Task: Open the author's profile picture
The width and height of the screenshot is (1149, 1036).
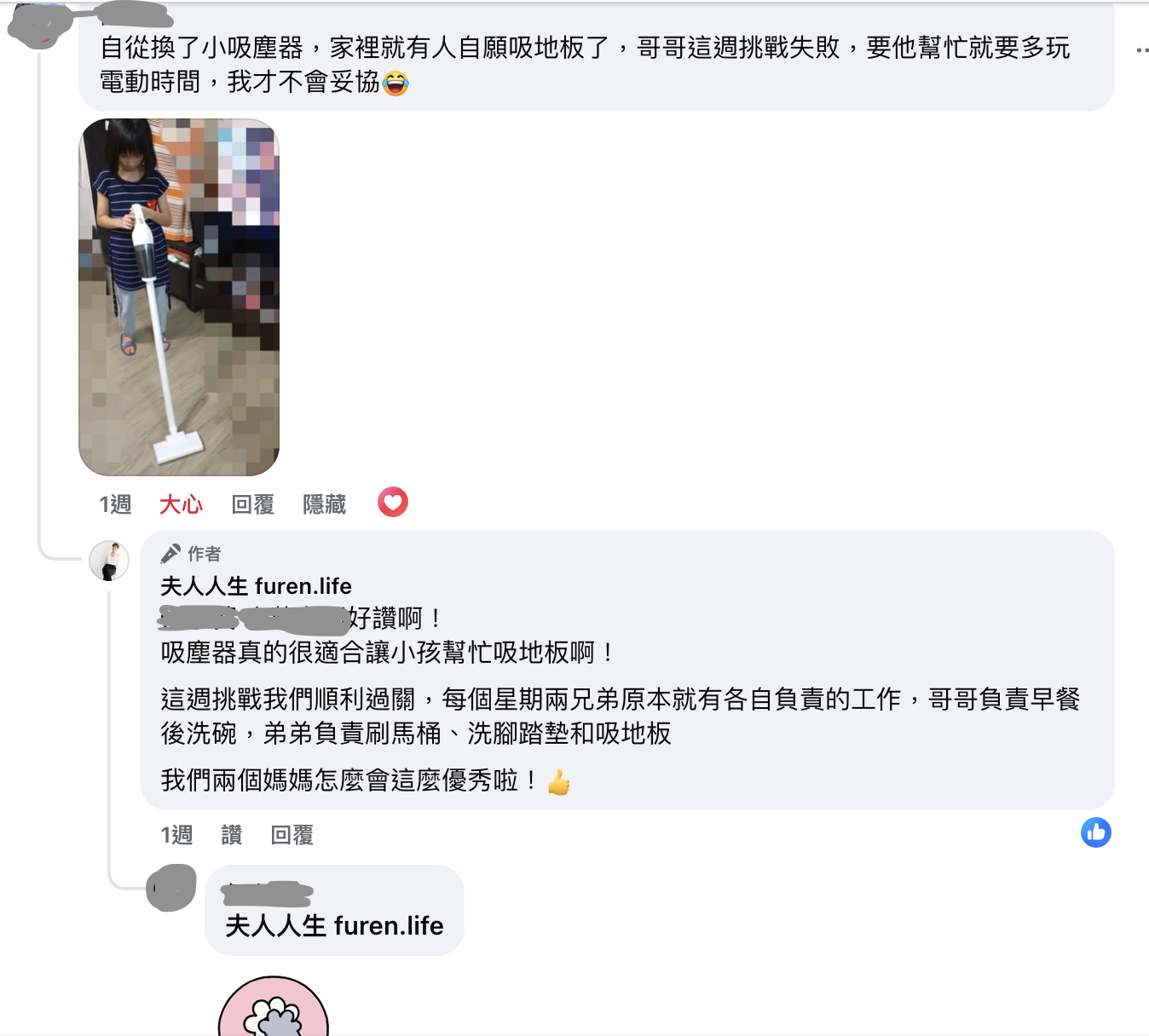Action: pyautogui.click(x=109, y=561)
